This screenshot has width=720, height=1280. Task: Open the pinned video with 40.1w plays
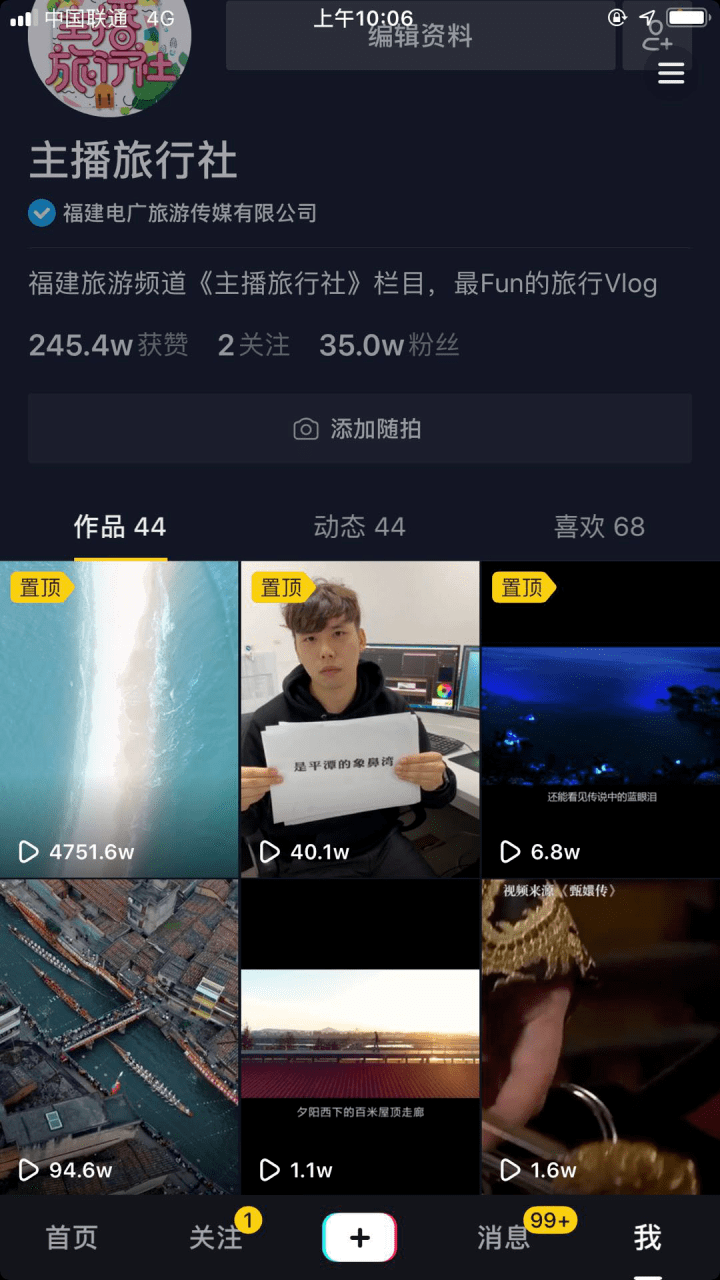(x=360, y=719)
